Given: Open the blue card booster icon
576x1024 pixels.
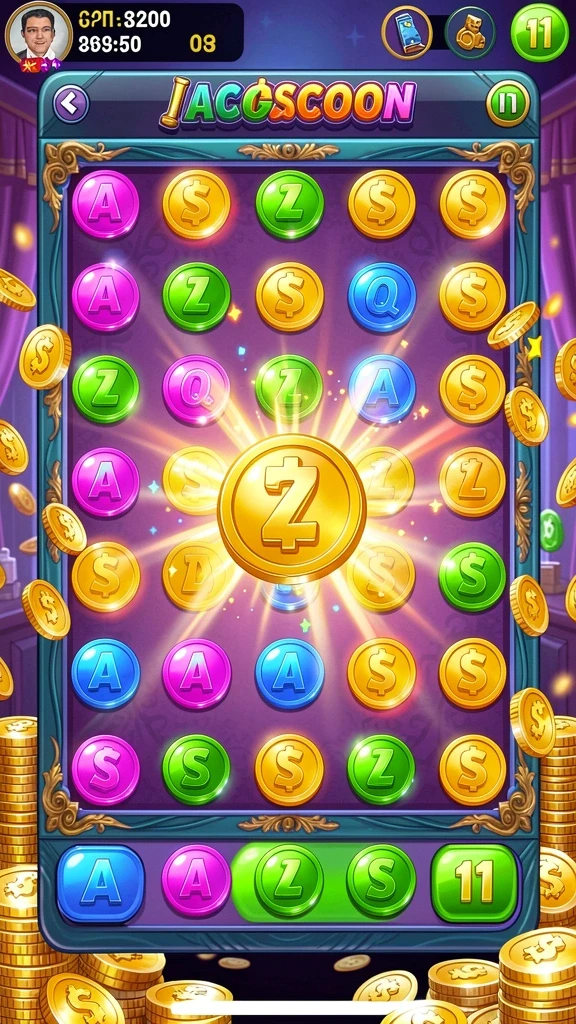Looking at the screenshot, I should [407, 33].
